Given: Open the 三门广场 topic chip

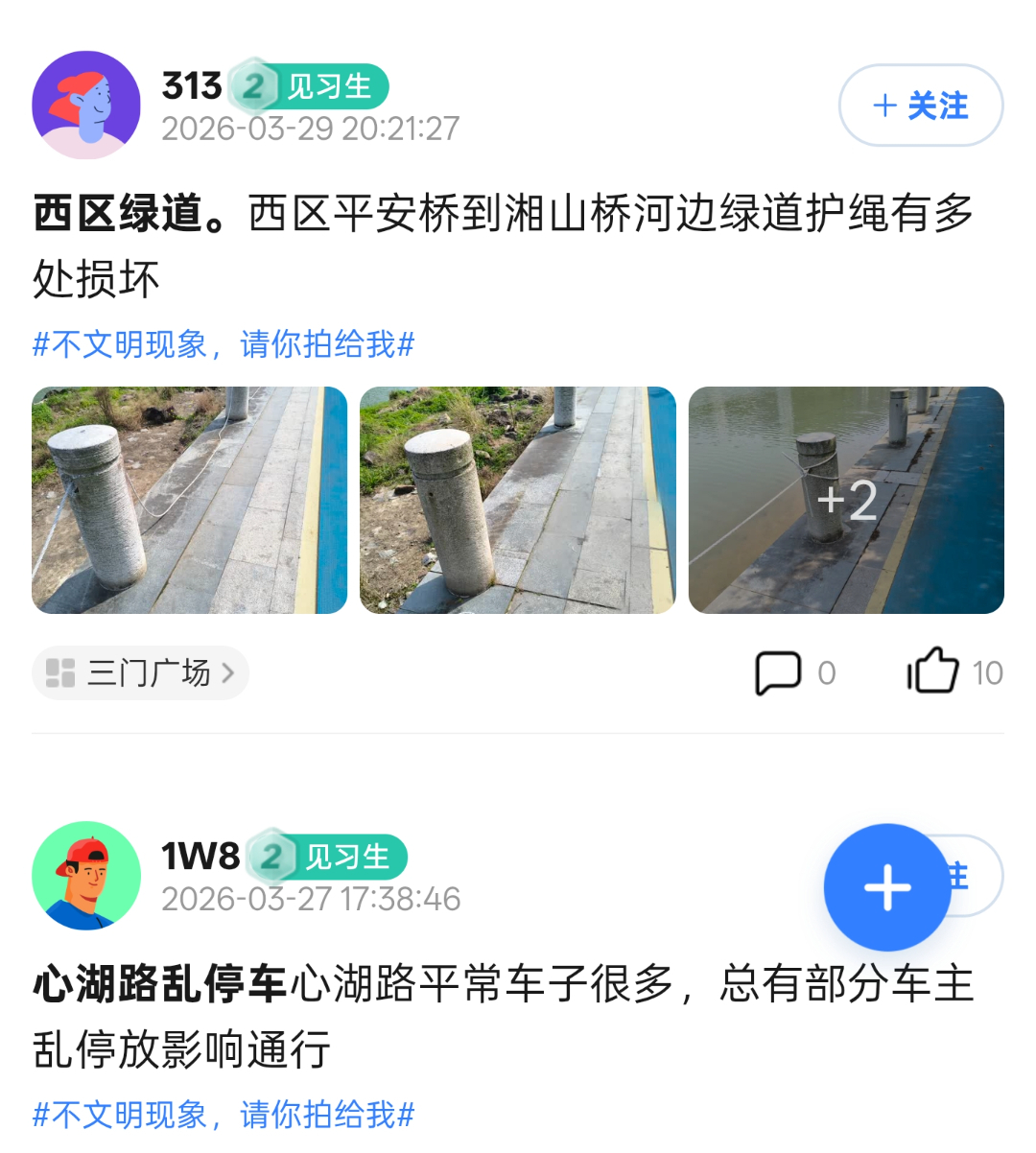Looking at the screenshot, I should coord(140,672).
